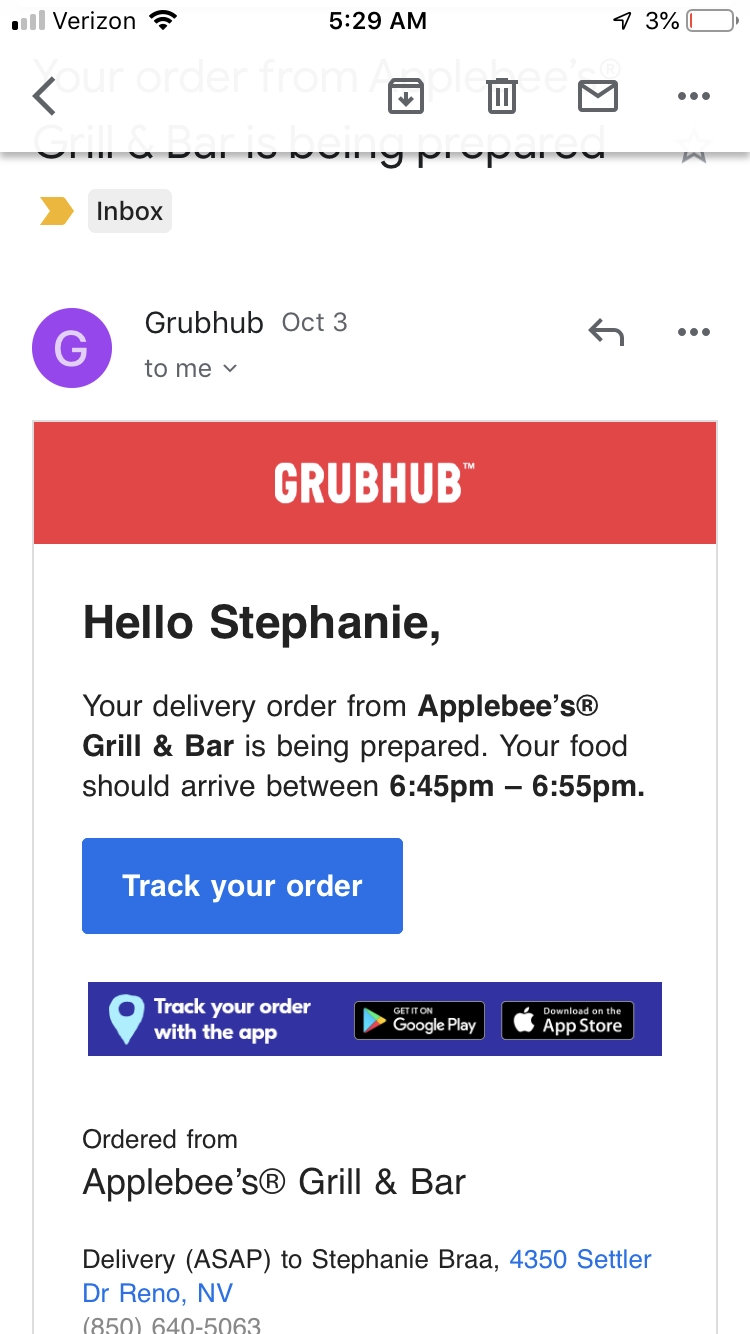Download the app via the App Store badge
Screen dimensions: 750x1334
pos(567,1019)
